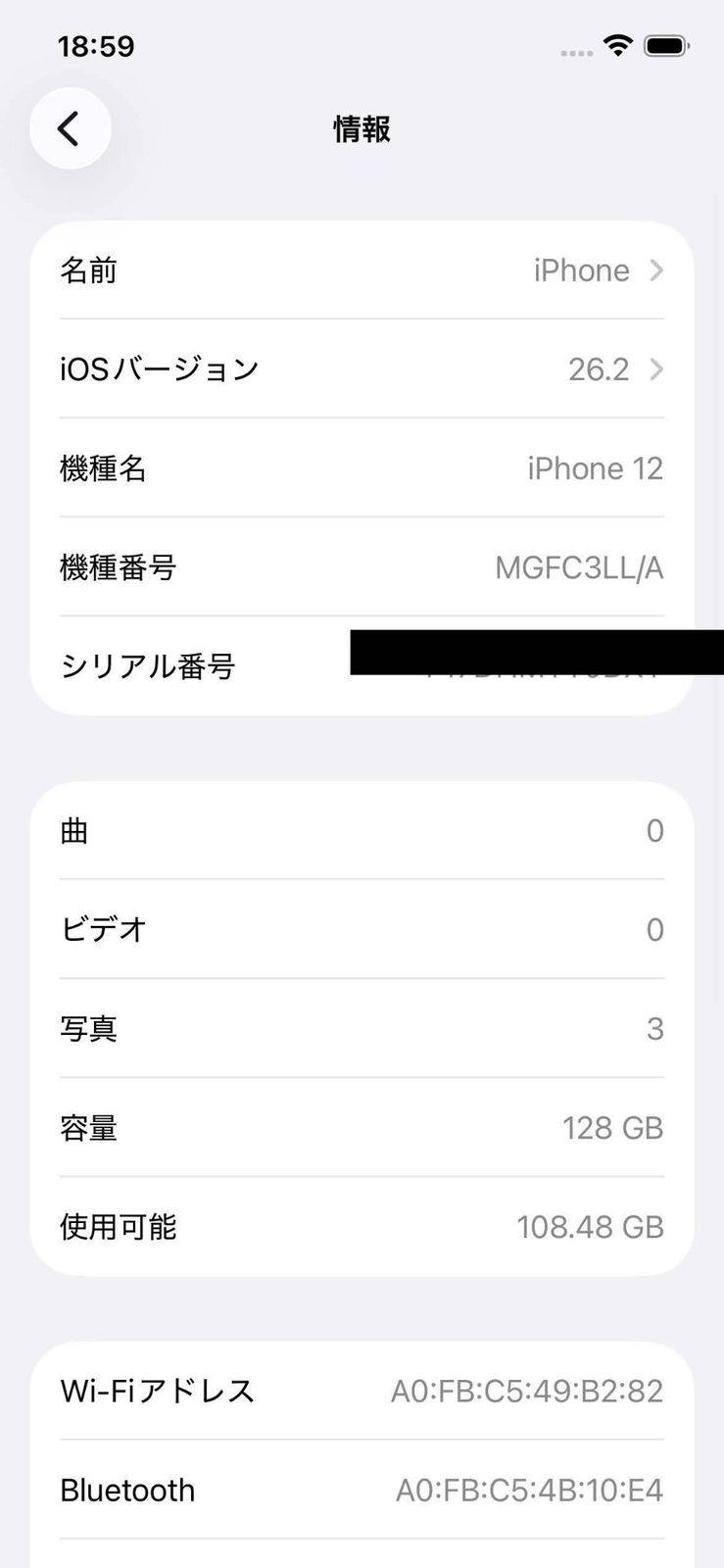The height and width of the screenshot is (1568, 724).
Task: Open the iOSバージョン row showing 26.2
Action: [362, 369]
